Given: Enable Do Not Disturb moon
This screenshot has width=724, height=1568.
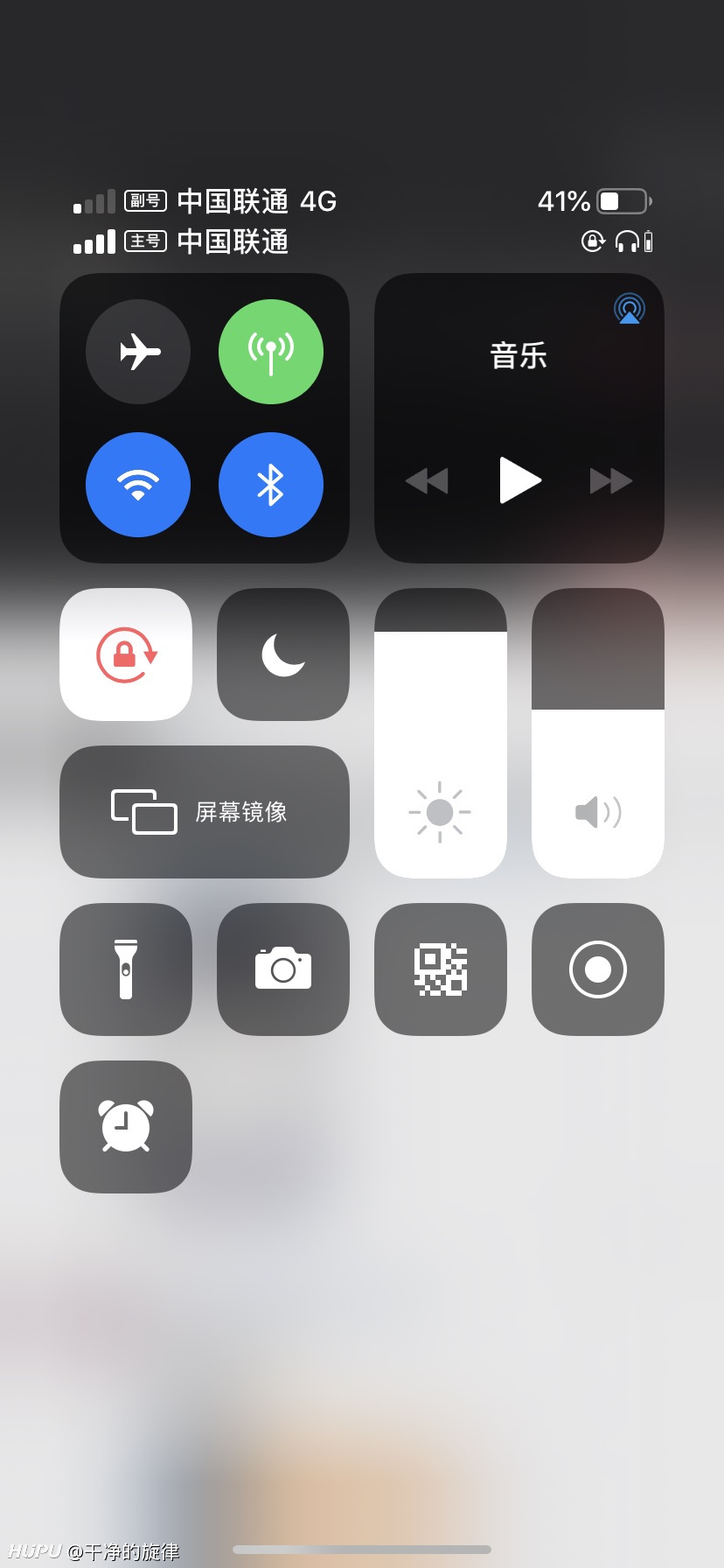Looking at the screenshot, I should tap(283, 654).
